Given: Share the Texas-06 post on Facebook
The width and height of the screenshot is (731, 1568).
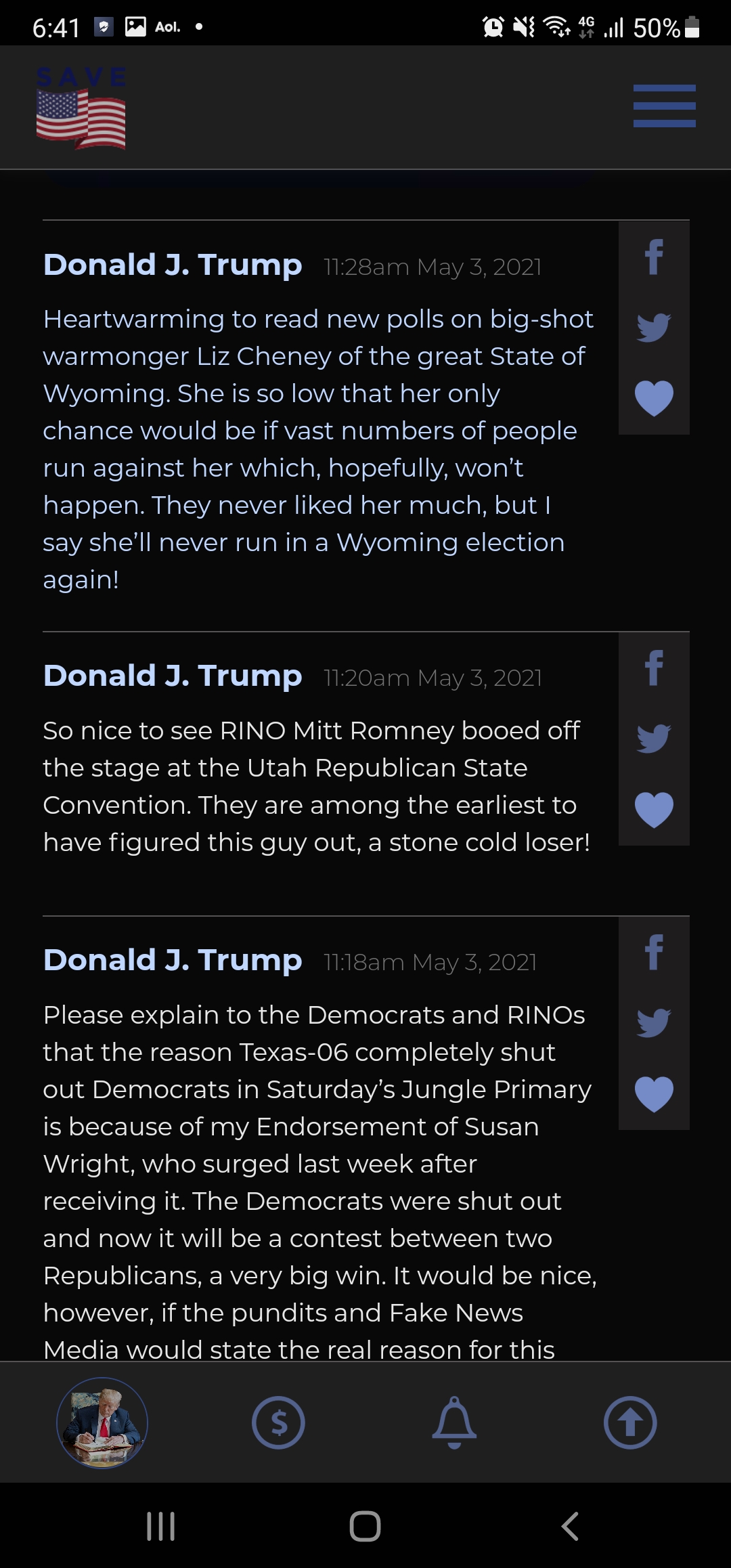Looking at the screenshot, I should tap(654, 953).
